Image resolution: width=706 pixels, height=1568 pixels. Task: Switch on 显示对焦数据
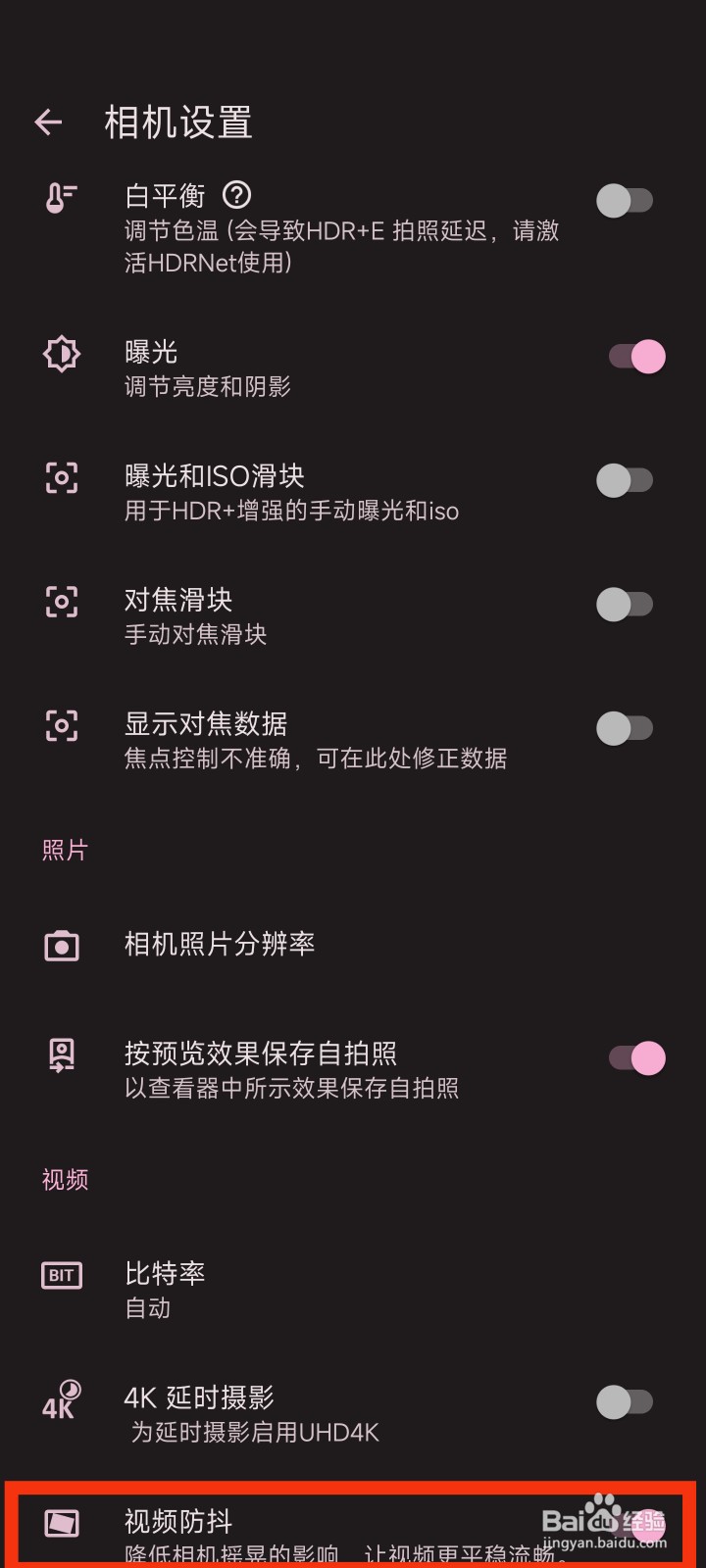point(625,728)
